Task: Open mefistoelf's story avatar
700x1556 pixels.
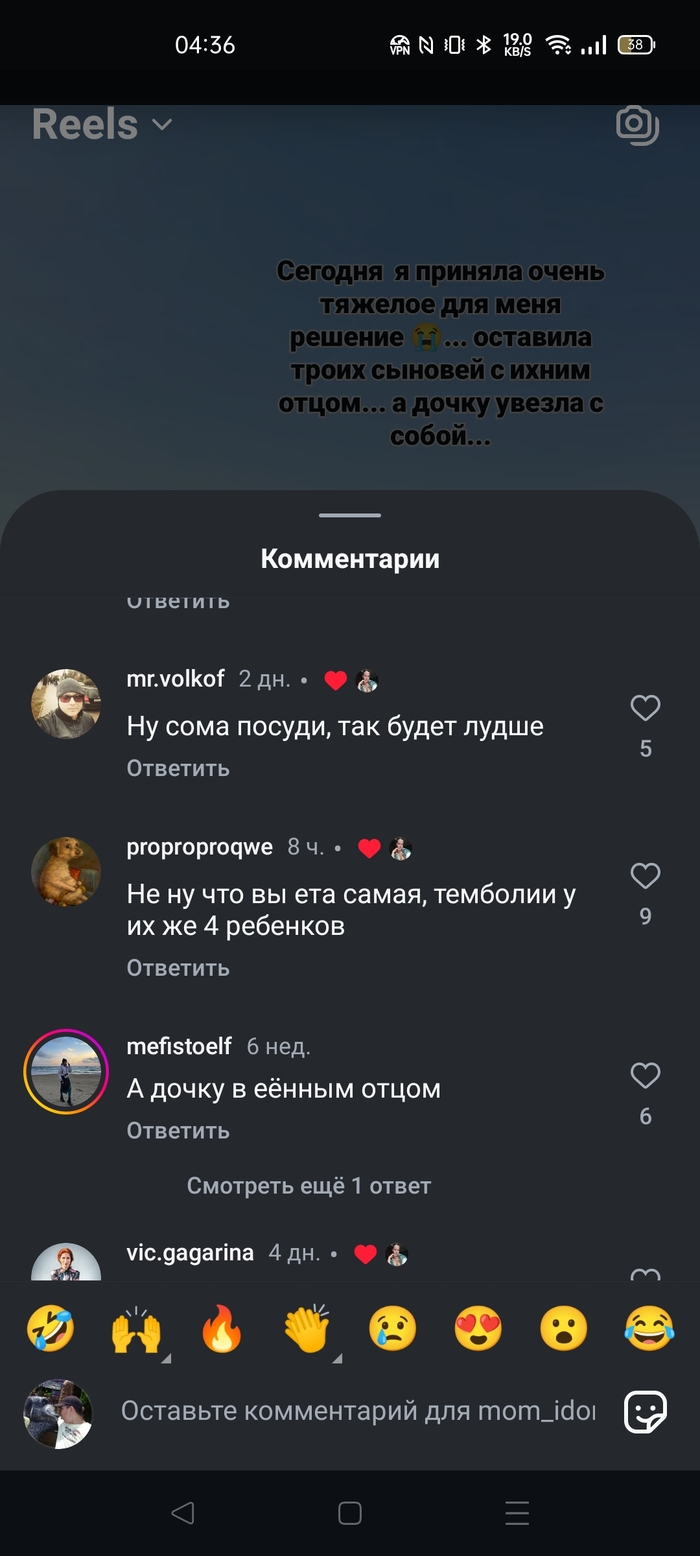Action: coord(66,1071)
